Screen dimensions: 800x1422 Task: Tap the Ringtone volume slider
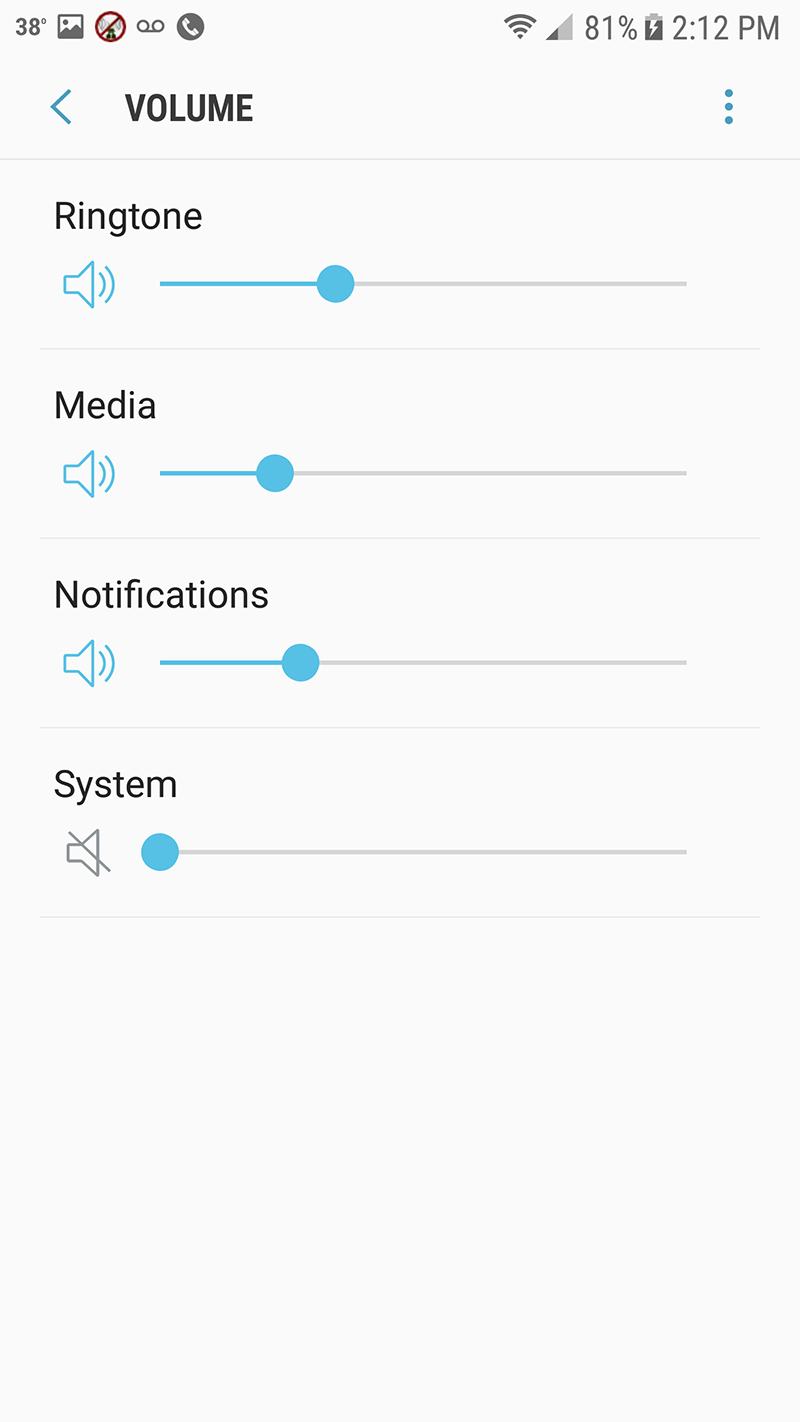pos(336,284)
